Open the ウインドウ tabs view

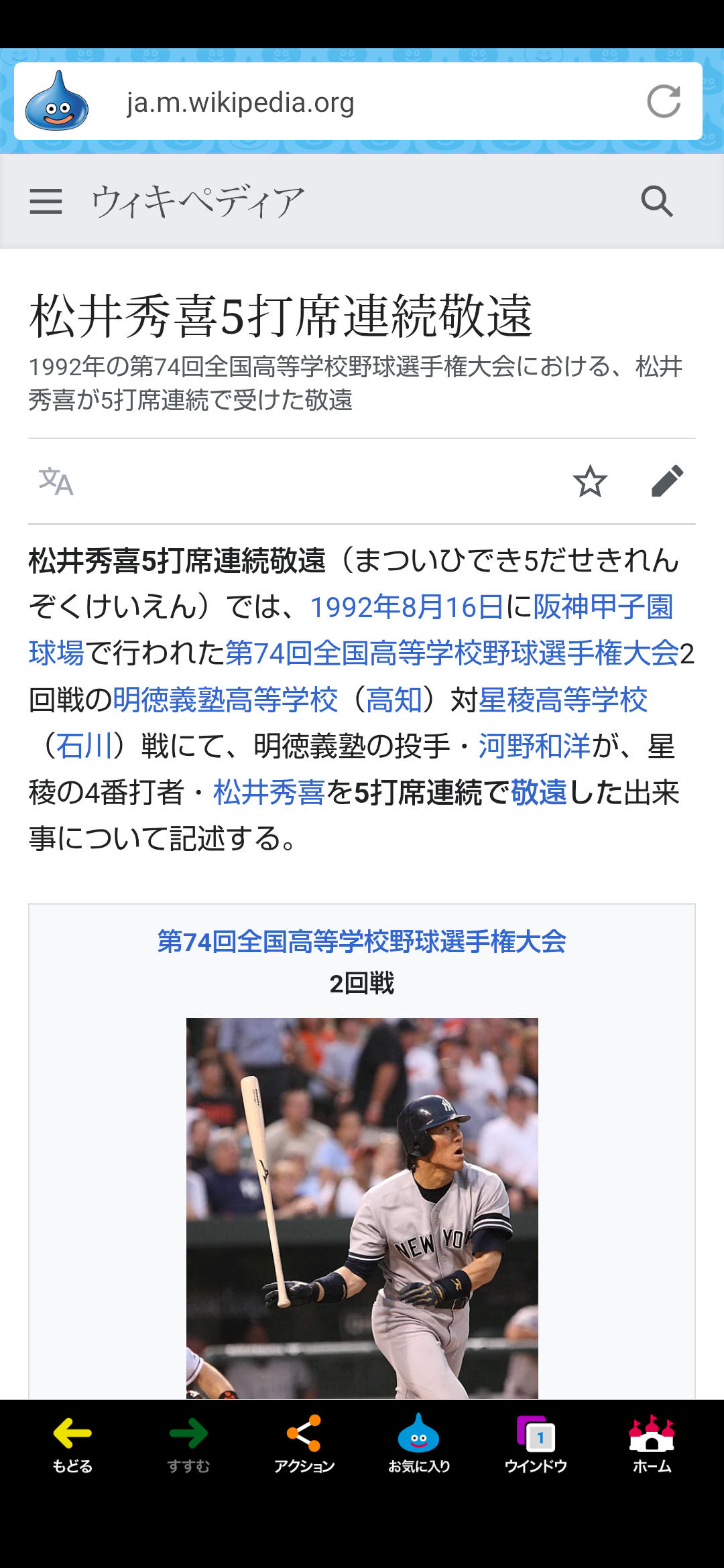click(x=536, y=1445)
